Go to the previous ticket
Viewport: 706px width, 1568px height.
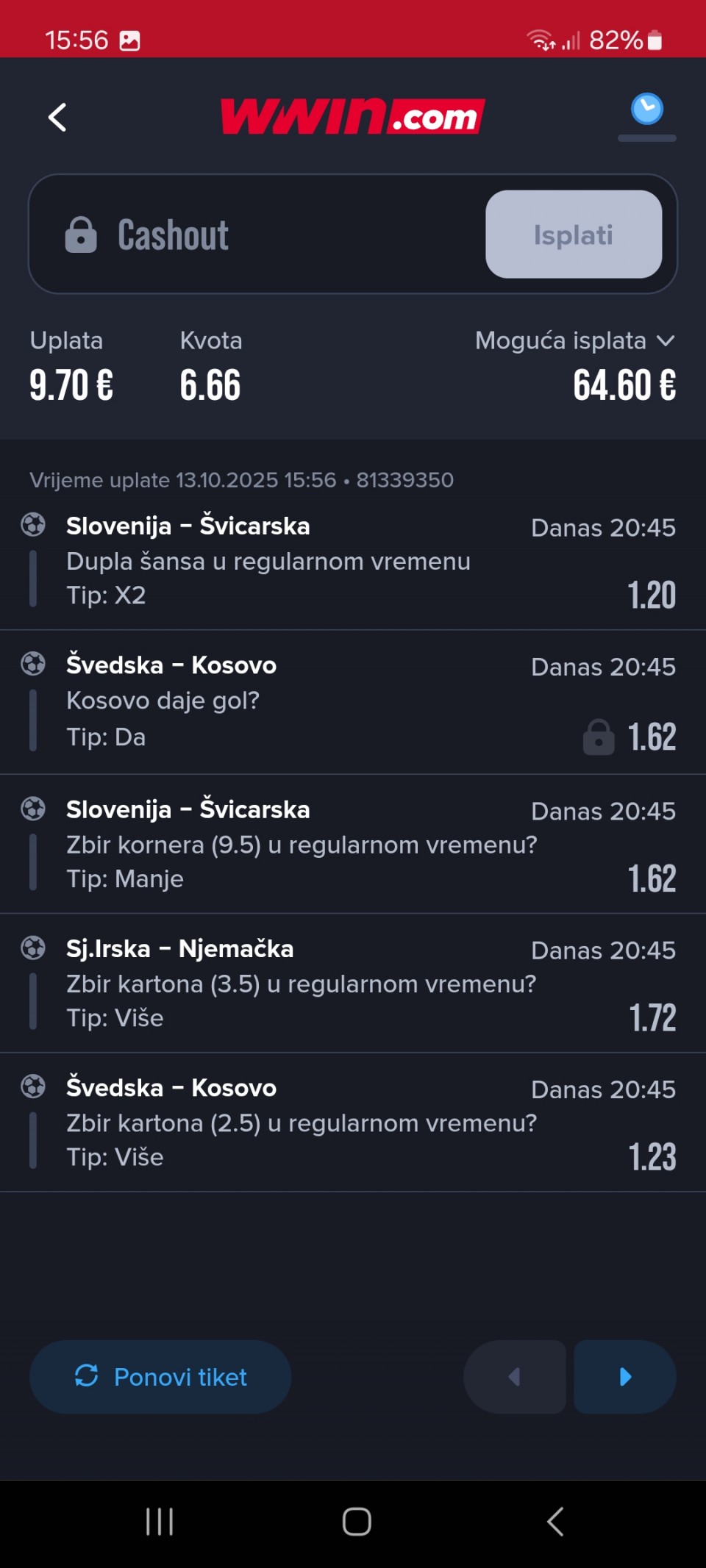[x=515, y=1376]
